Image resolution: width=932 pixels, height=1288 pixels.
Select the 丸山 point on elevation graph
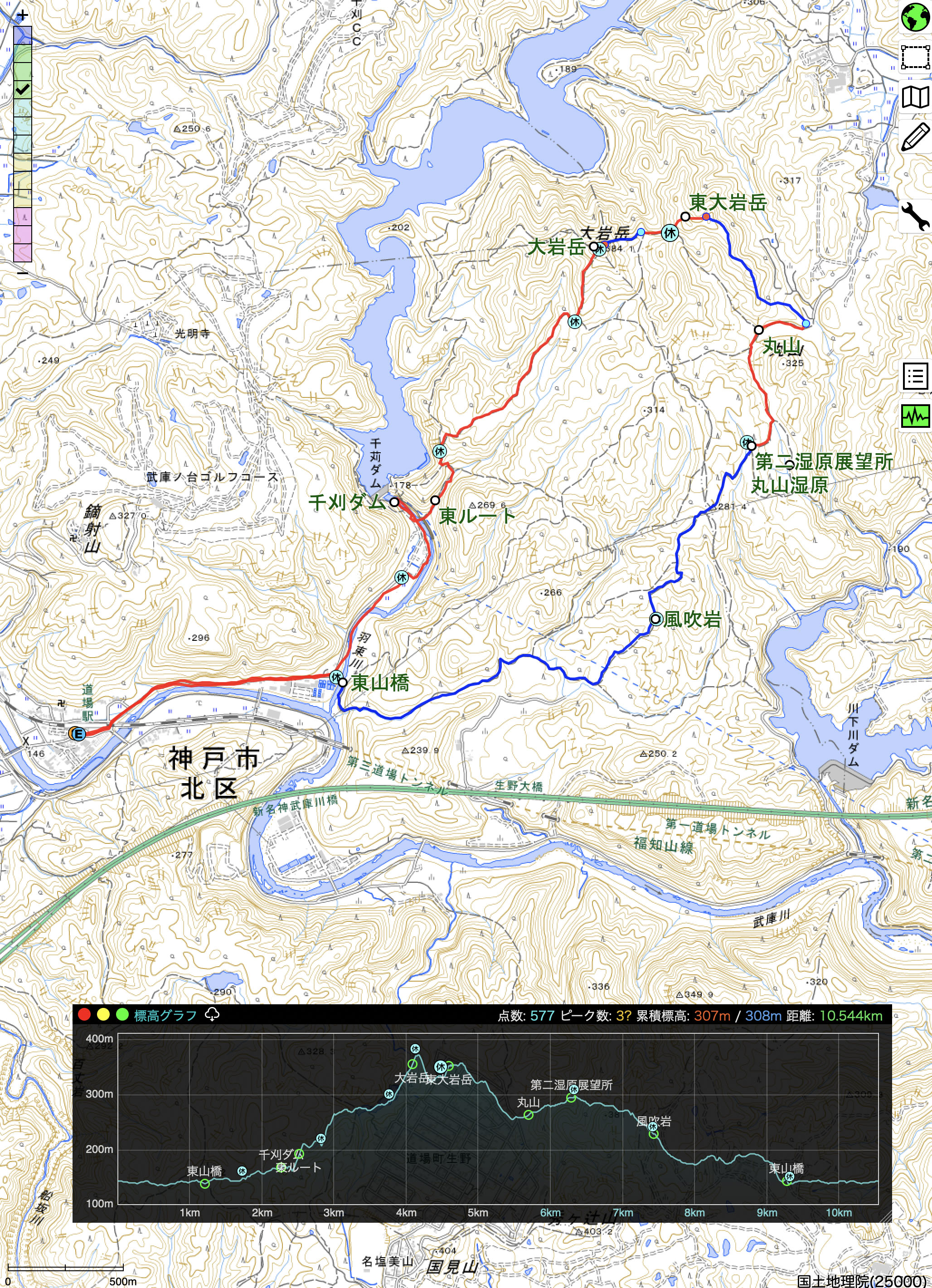click(528, 1115)
